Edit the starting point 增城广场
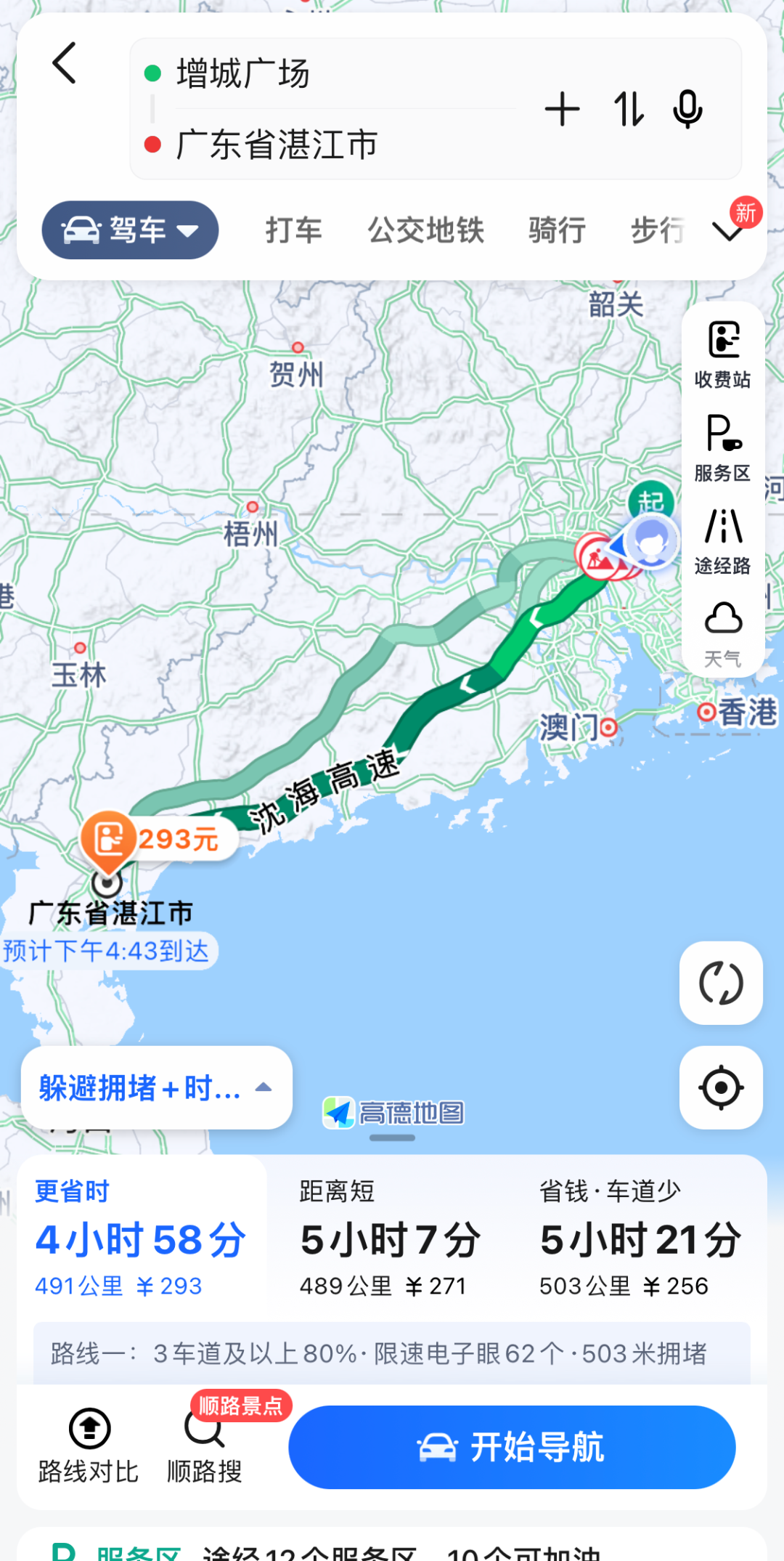The image size is (784, 1561). click(x=243, y=73)
